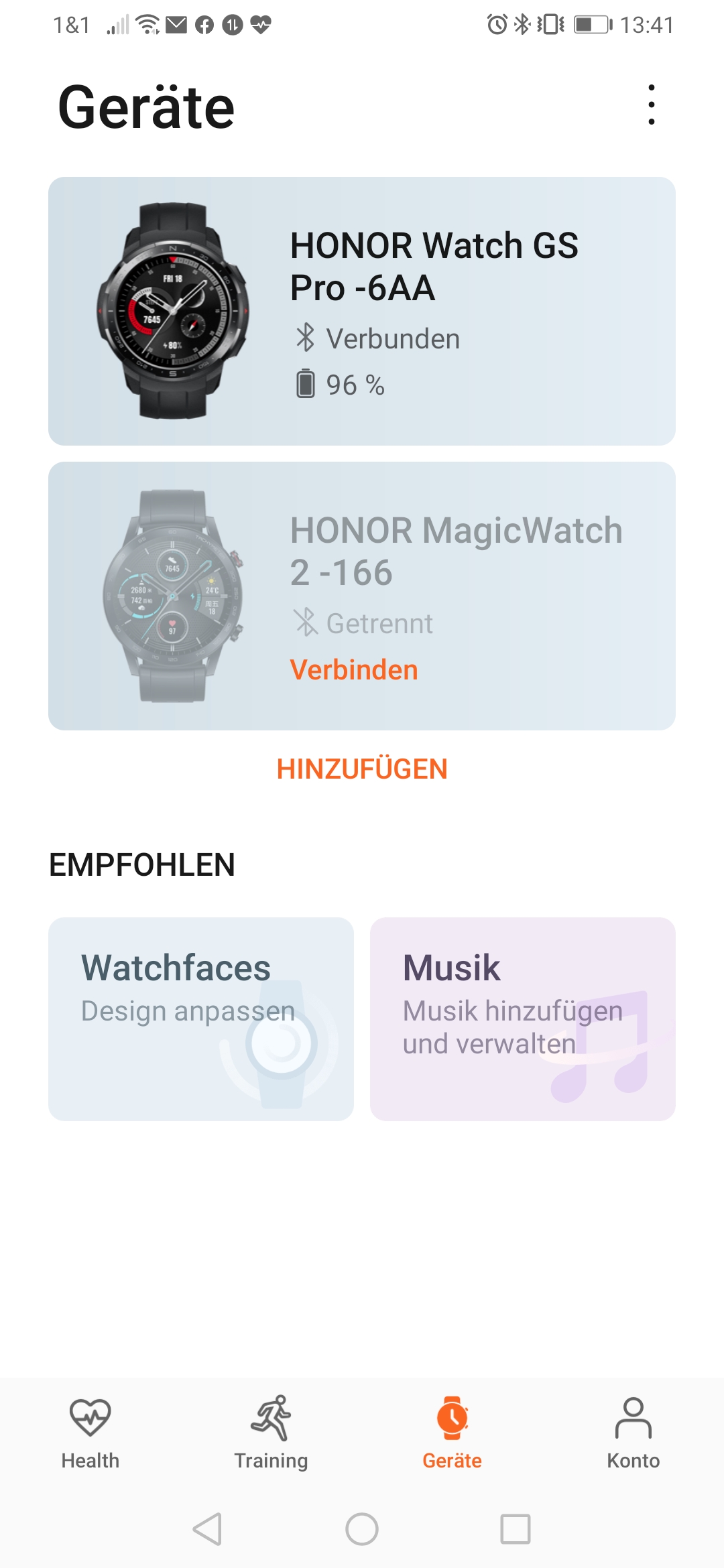Tap the Bluetooth icon next to Verbunden
The image size is (724, 1568).
coord(306,338)
